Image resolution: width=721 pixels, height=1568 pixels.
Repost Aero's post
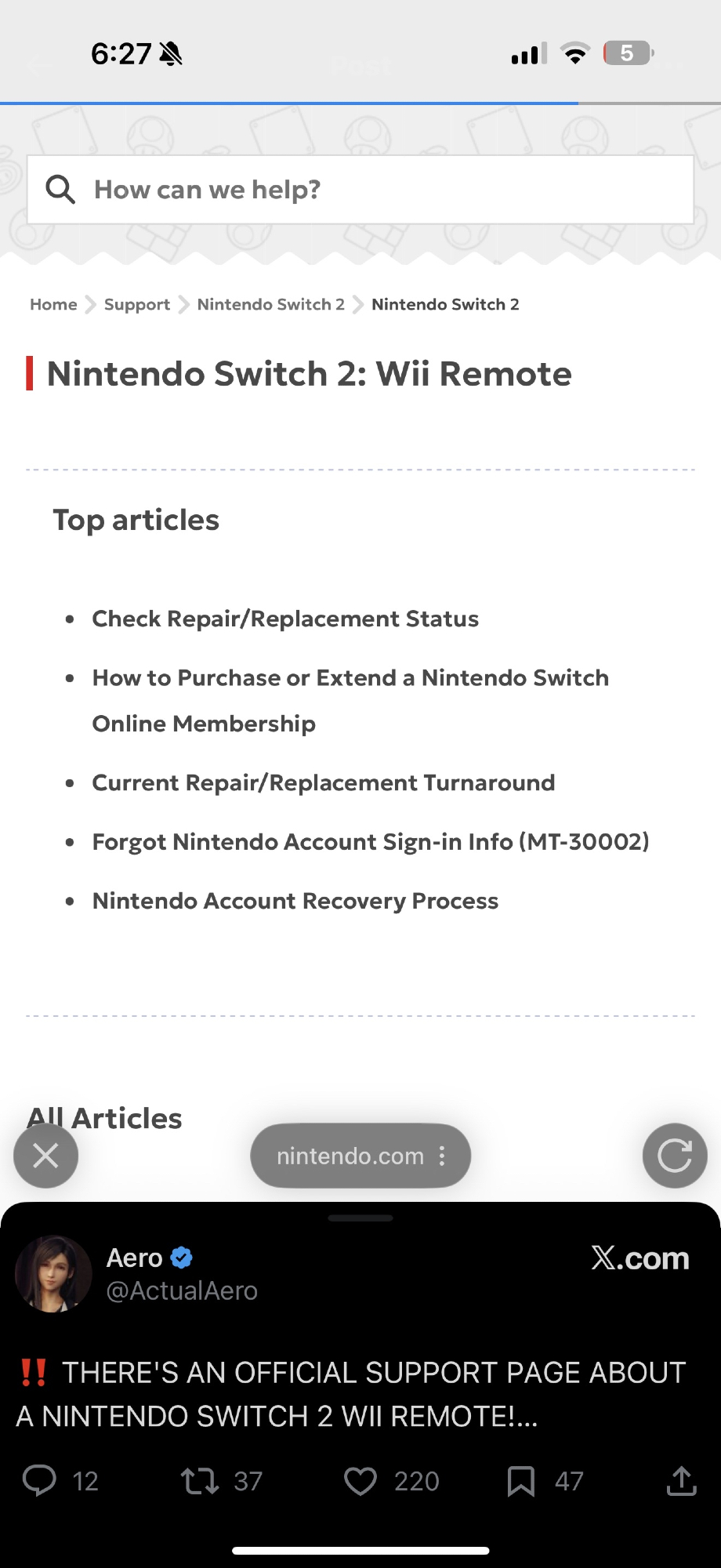[x=200, y=1480]
